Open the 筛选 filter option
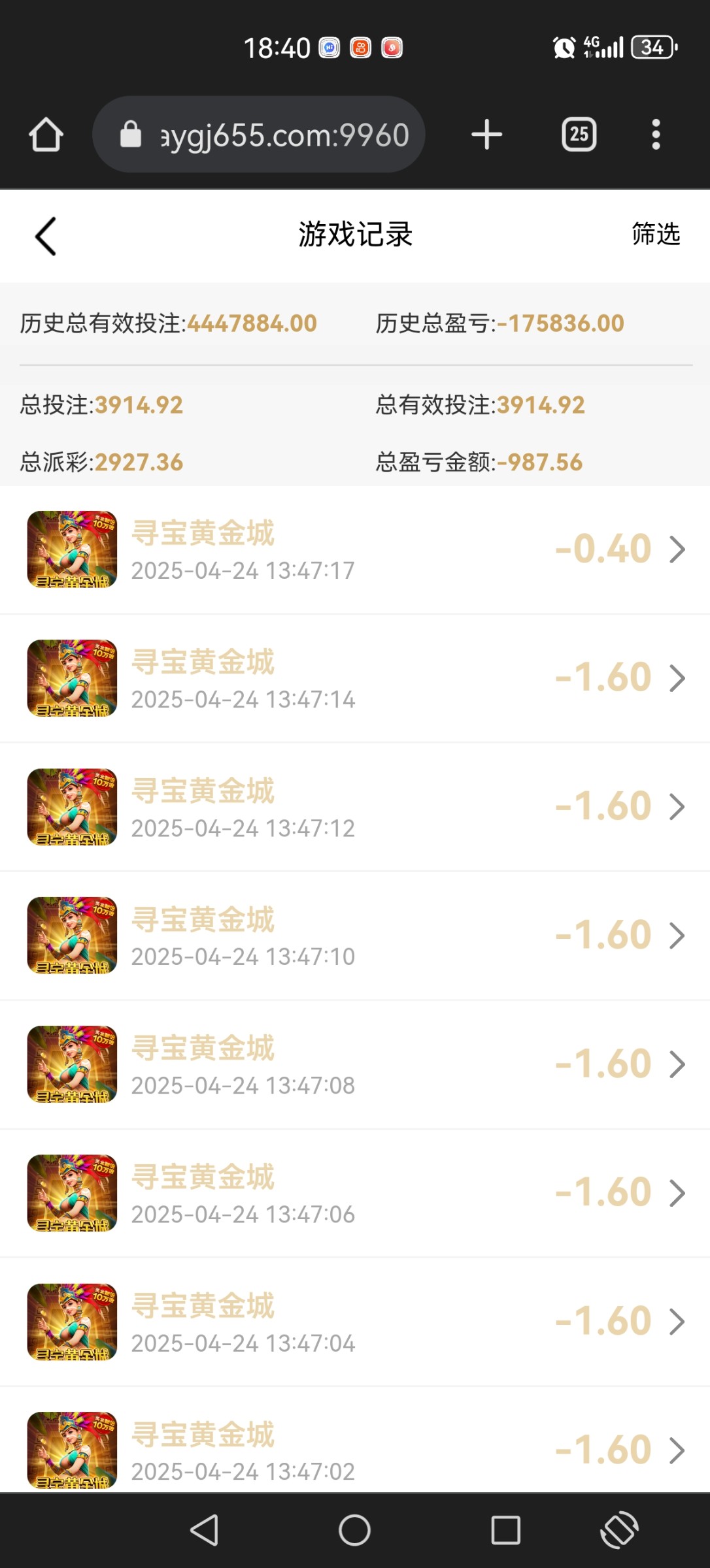Screen dimensions: 710x1568 pyautogui.click(x=655, y=234)
